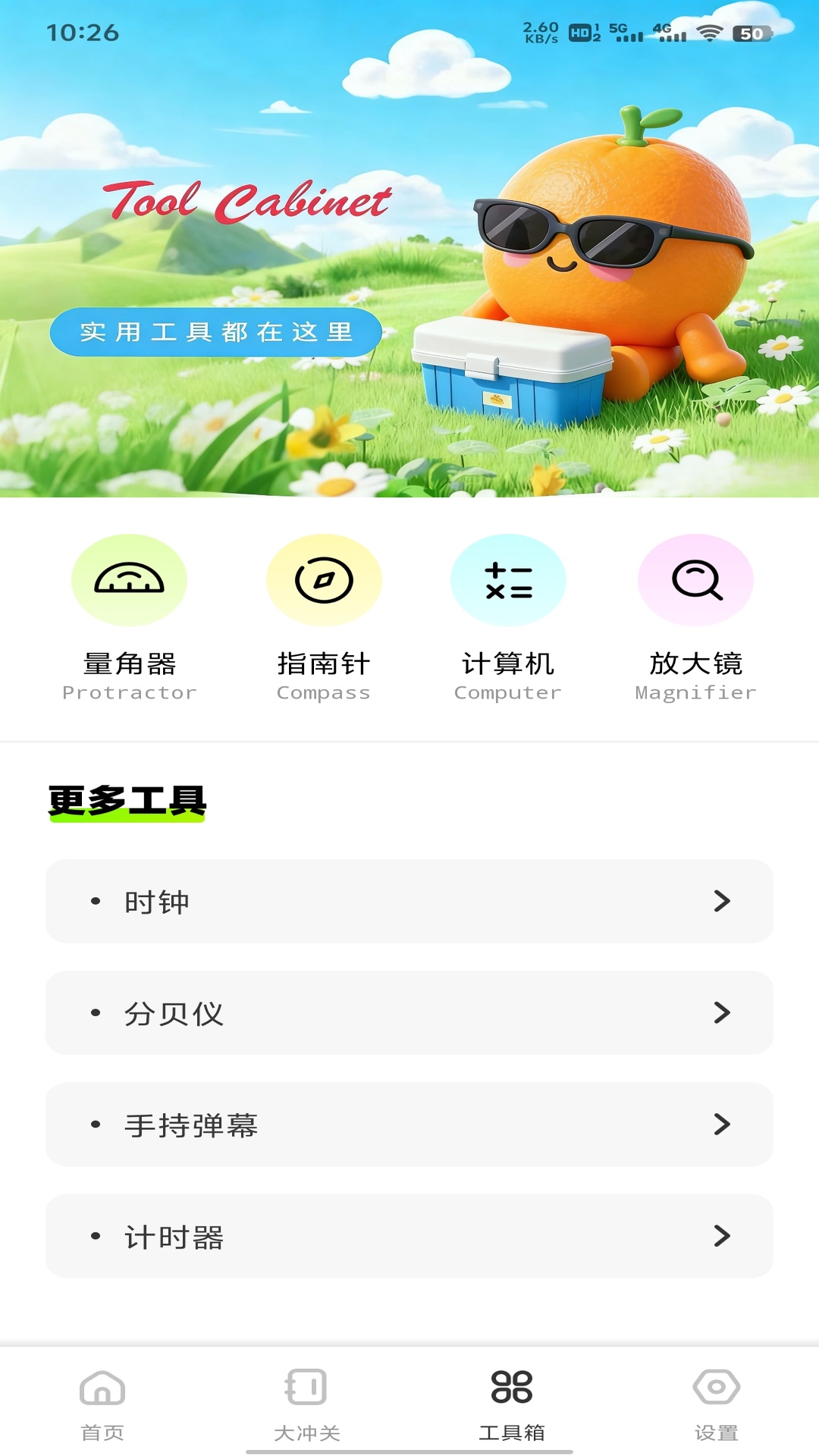Open the Magnifier (放大镜) tool icon

pos(695,579)
